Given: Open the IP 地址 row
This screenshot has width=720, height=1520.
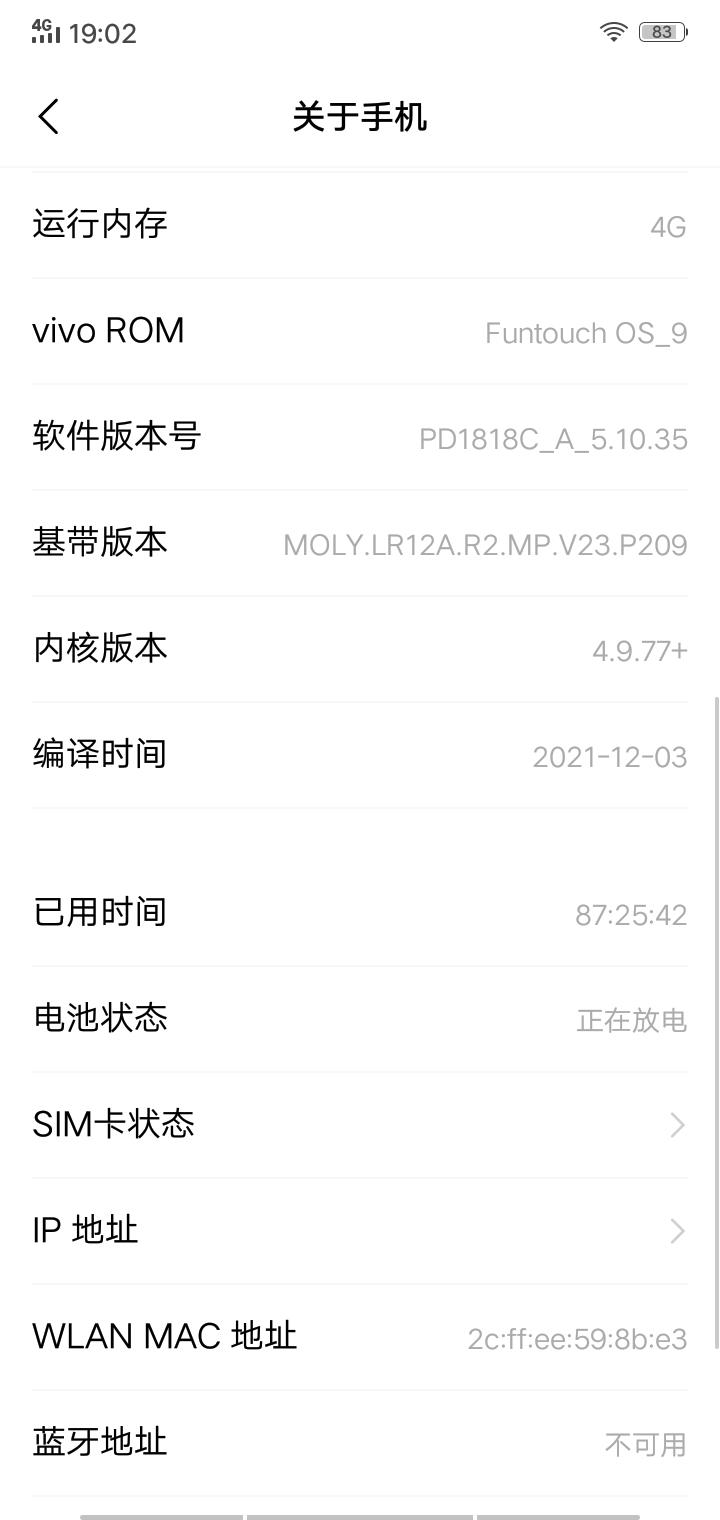Looking at the screenshot, I should (x=360, y=1230).
